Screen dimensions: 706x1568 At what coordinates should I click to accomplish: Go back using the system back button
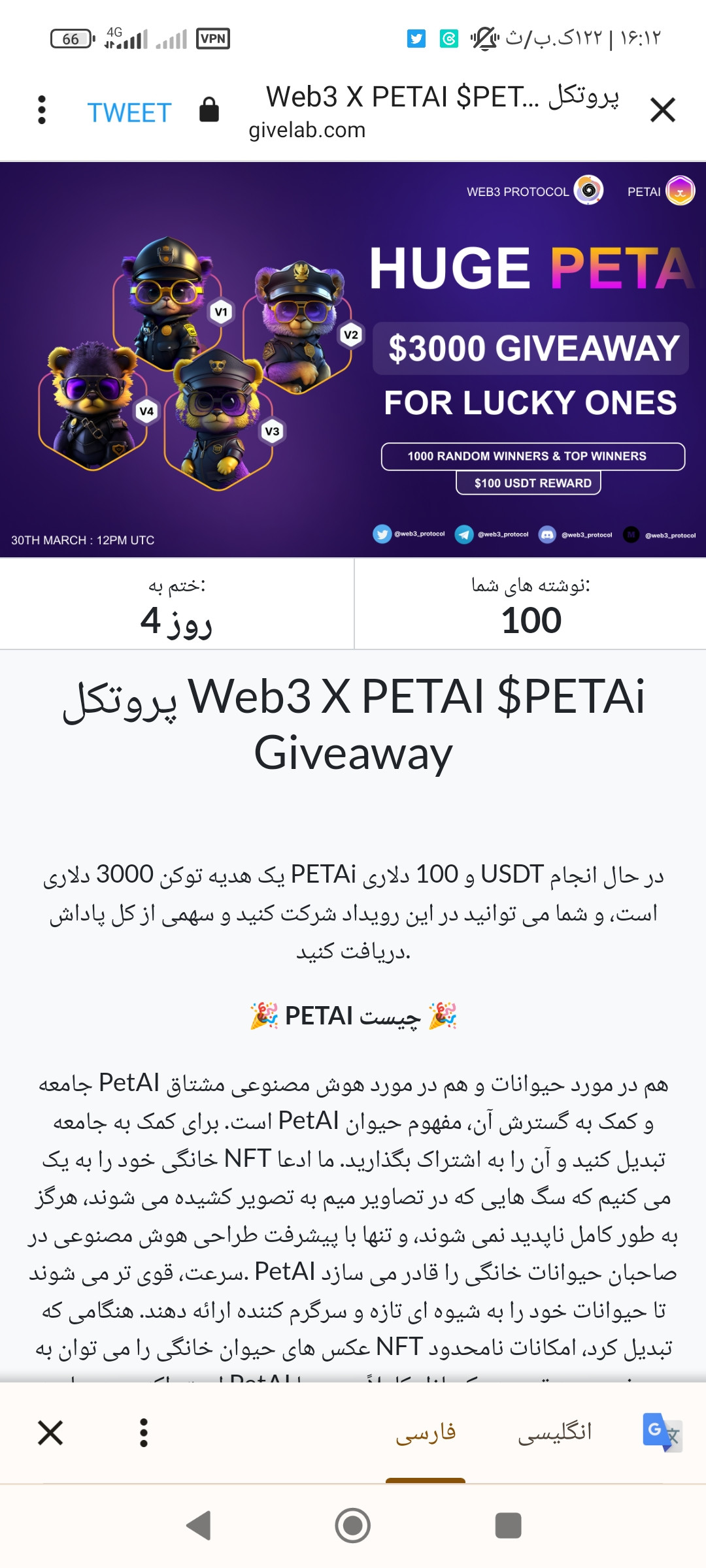pos(199,1526)
